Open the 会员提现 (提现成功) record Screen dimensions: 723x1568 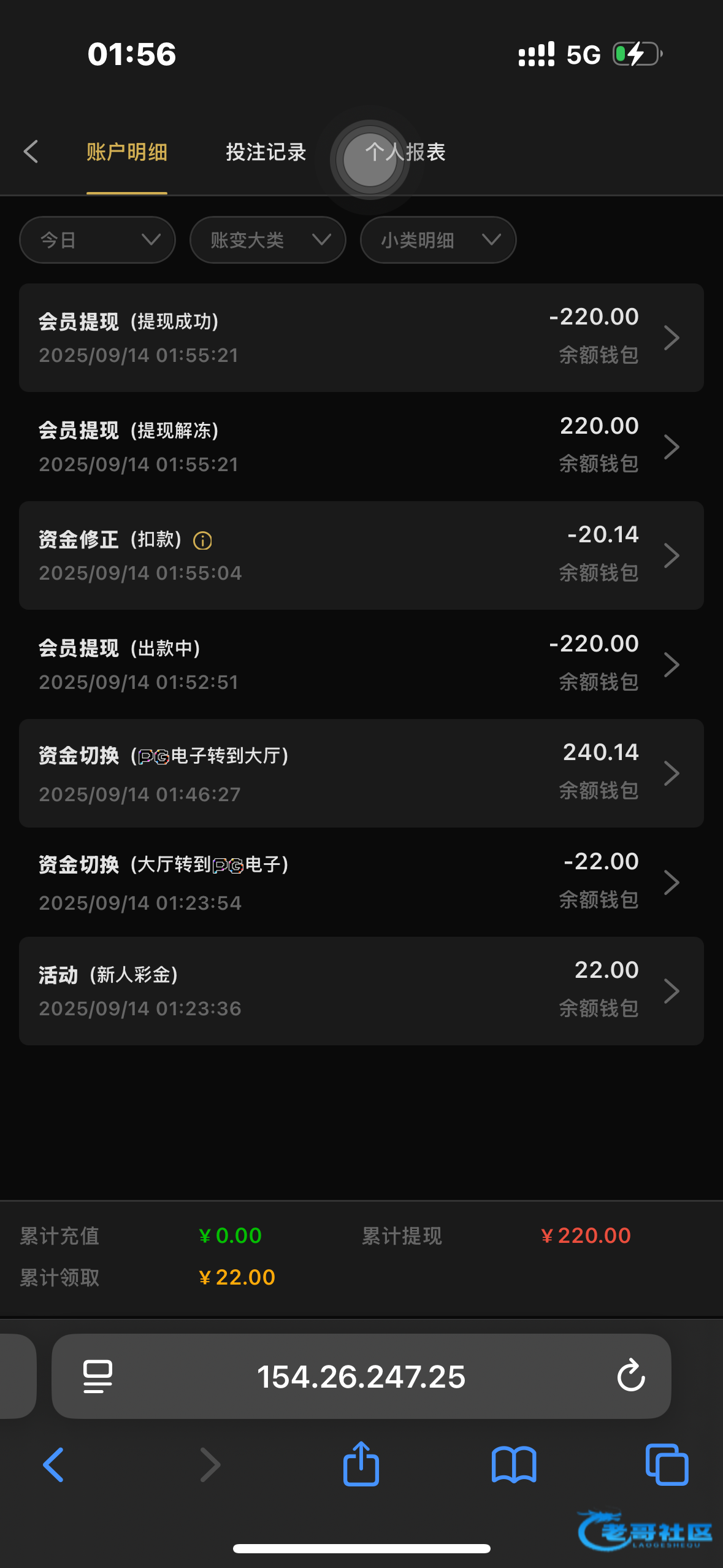pyautogui.click(x=361, y=337)
